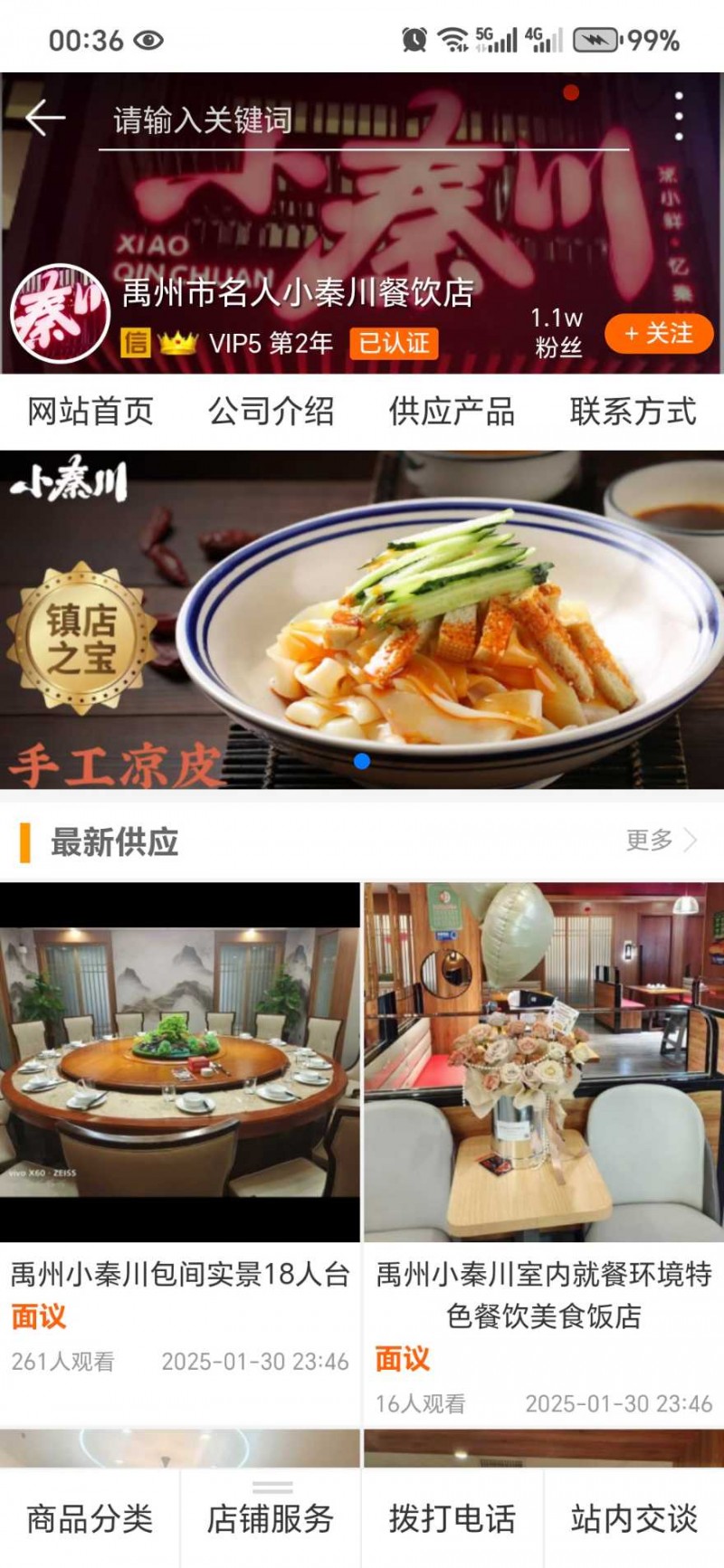This screenshot has width=724, height=1568.
Task: Tap the keyword search field
Action: pyautogui.click(x=362, y=120)
